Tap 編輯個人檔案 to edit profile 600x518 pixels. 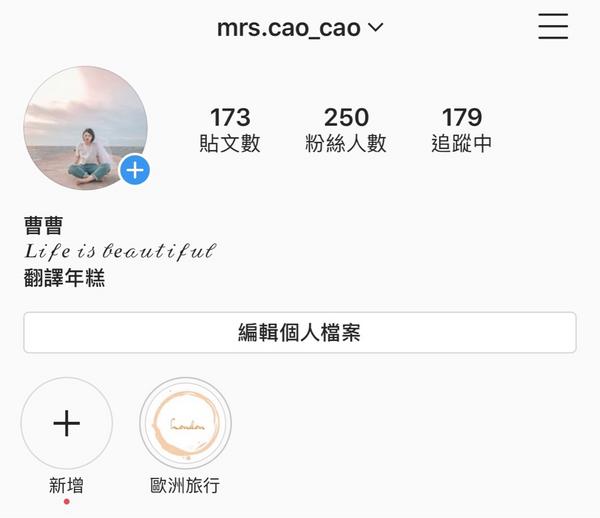[300, 333]
